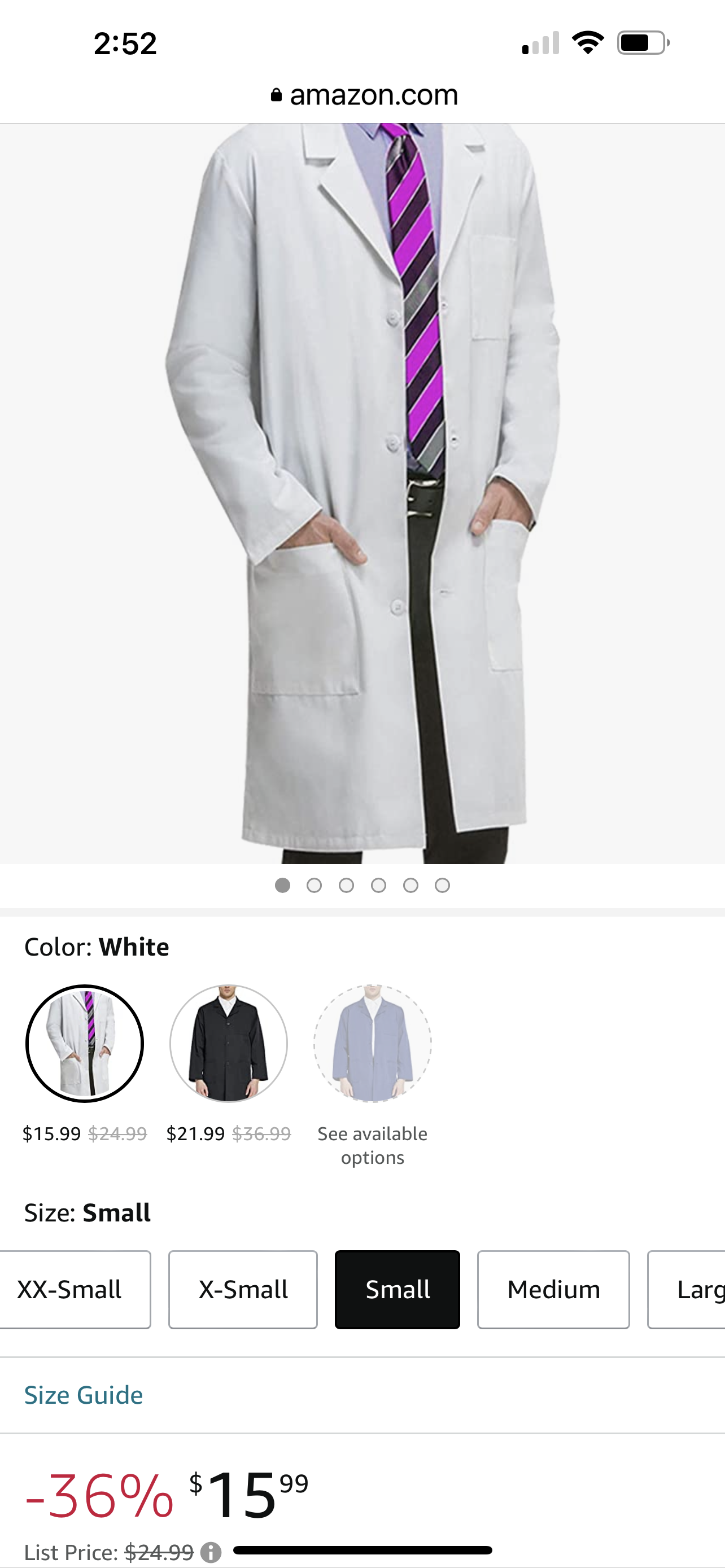Open the main product image of the white coat
Screen dimensions: 725x1568
(363, 493)
